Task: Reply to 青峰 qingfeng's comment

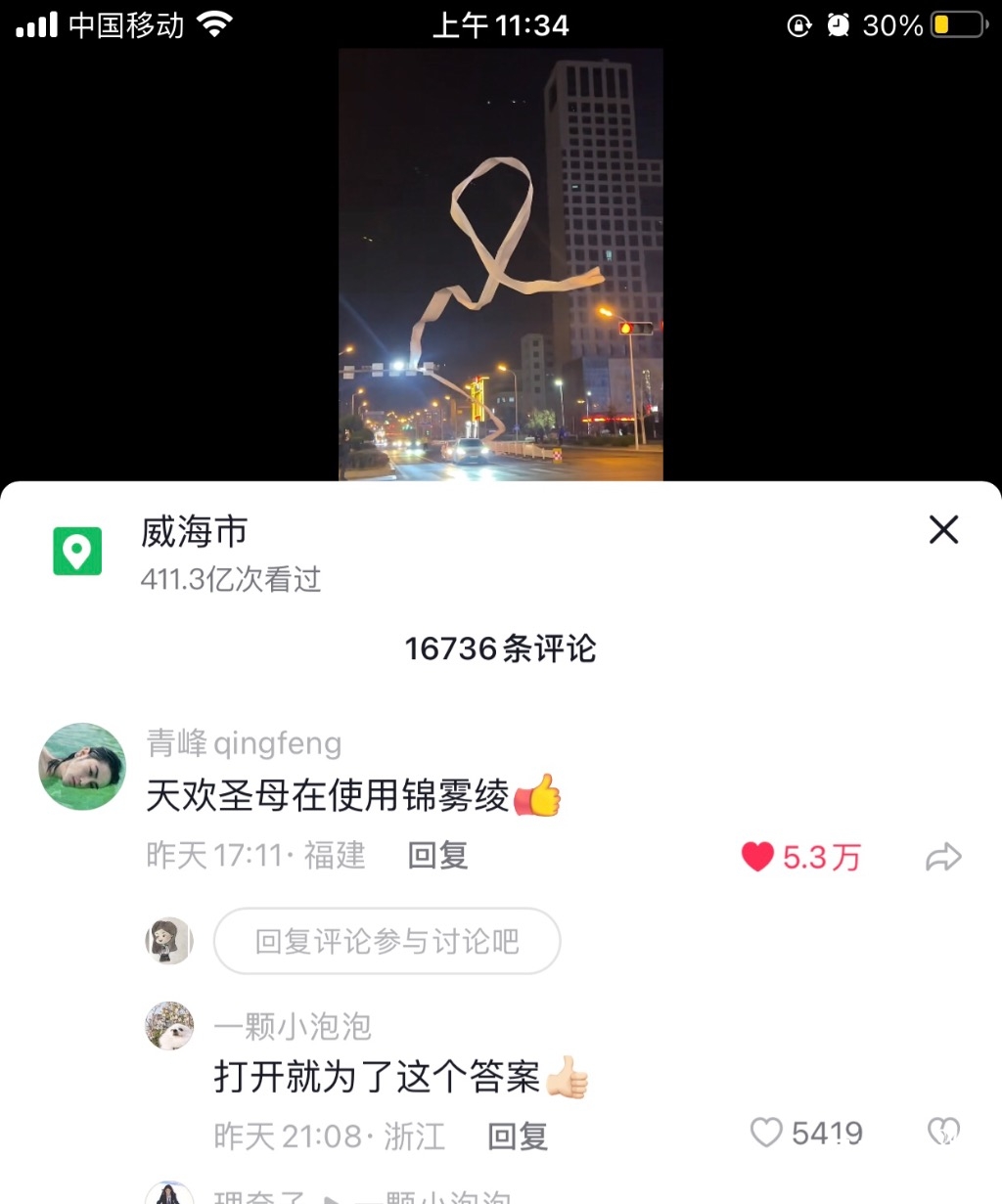Action: [x=437, y=856]
